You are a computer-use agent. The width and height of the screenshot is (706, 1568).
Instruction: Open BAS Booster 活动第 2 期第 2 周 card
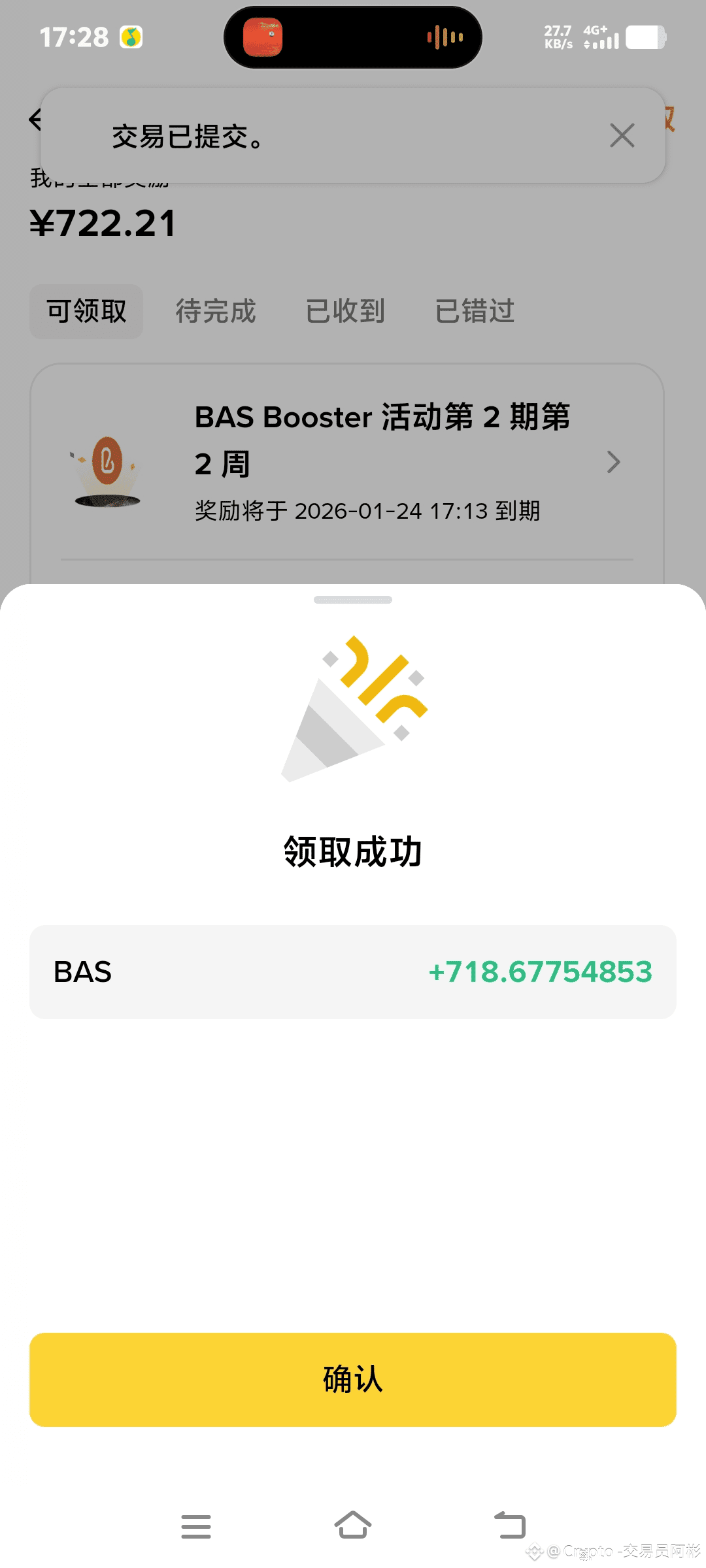point(382,461)
